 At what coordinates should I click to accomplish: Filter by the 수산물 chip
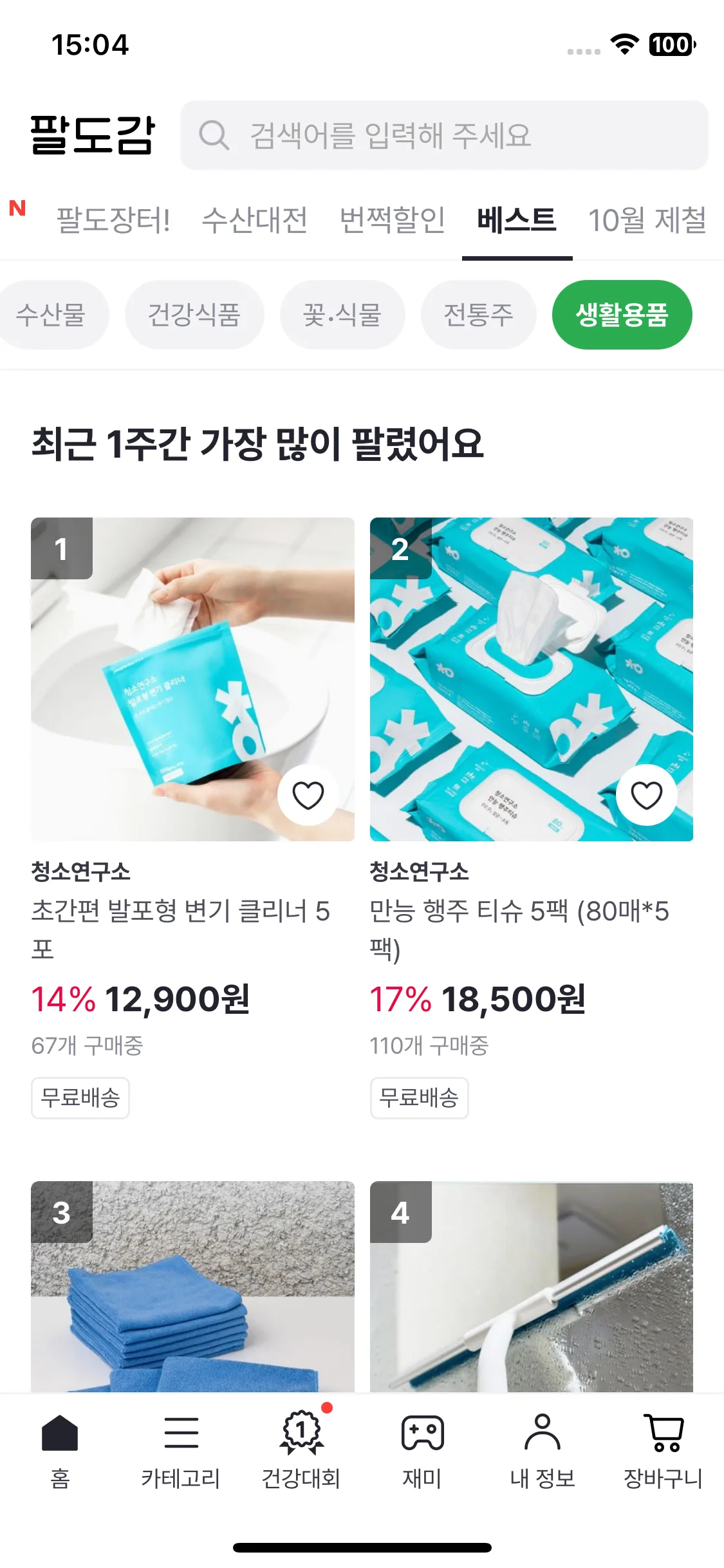click(x=51, y=315)
